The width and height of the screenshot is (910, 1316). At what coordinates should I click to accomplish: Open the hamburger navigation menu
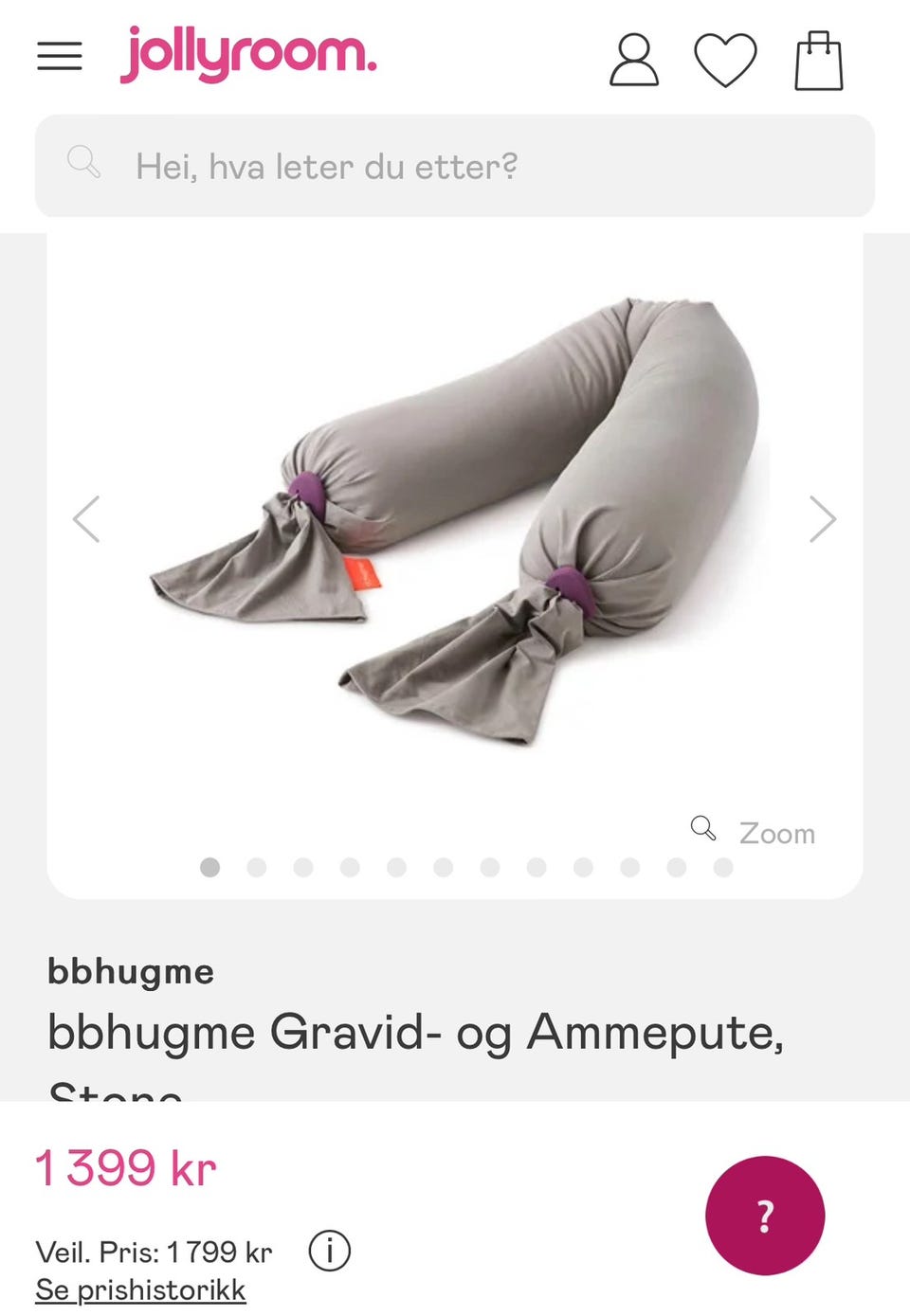click(x=59, y=57)
